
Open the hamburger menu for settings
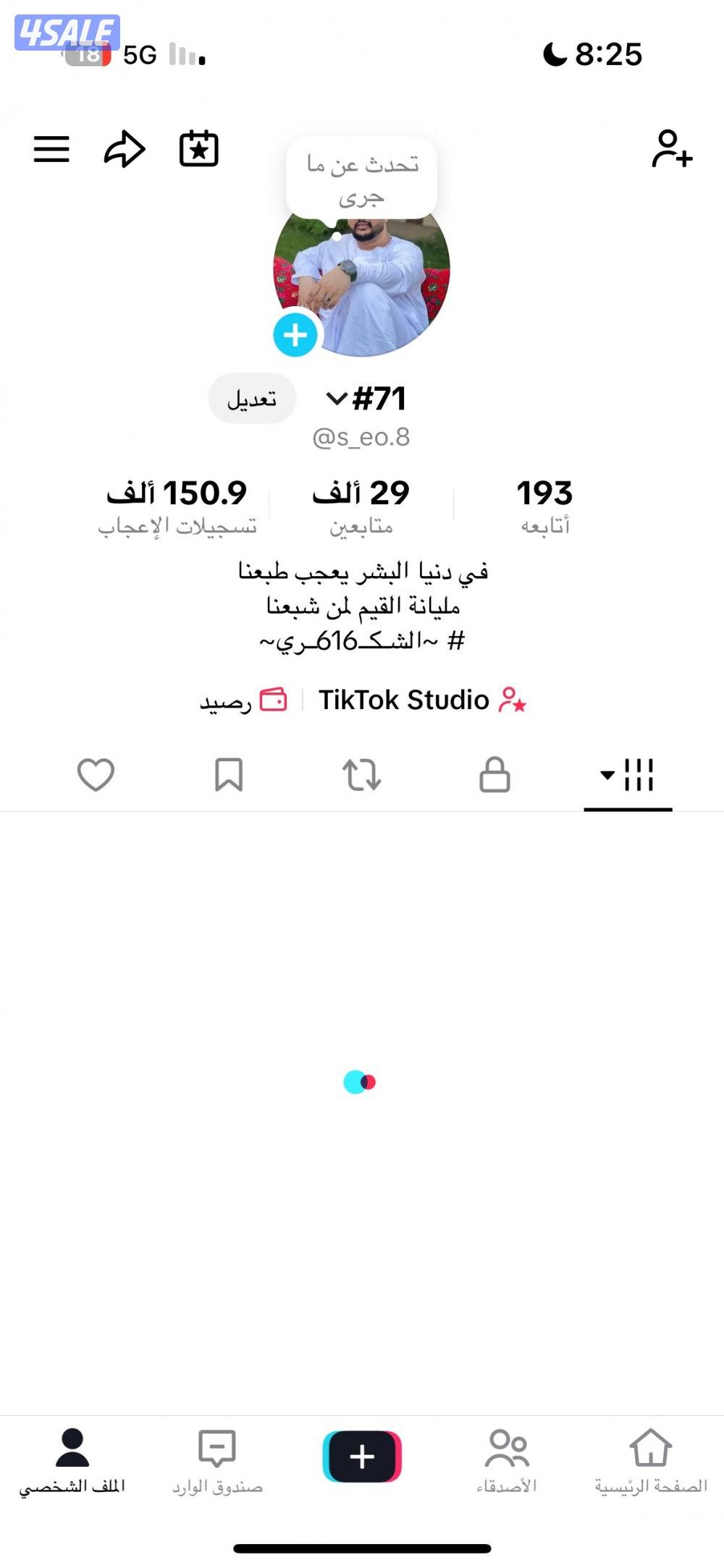coord(51,150)
